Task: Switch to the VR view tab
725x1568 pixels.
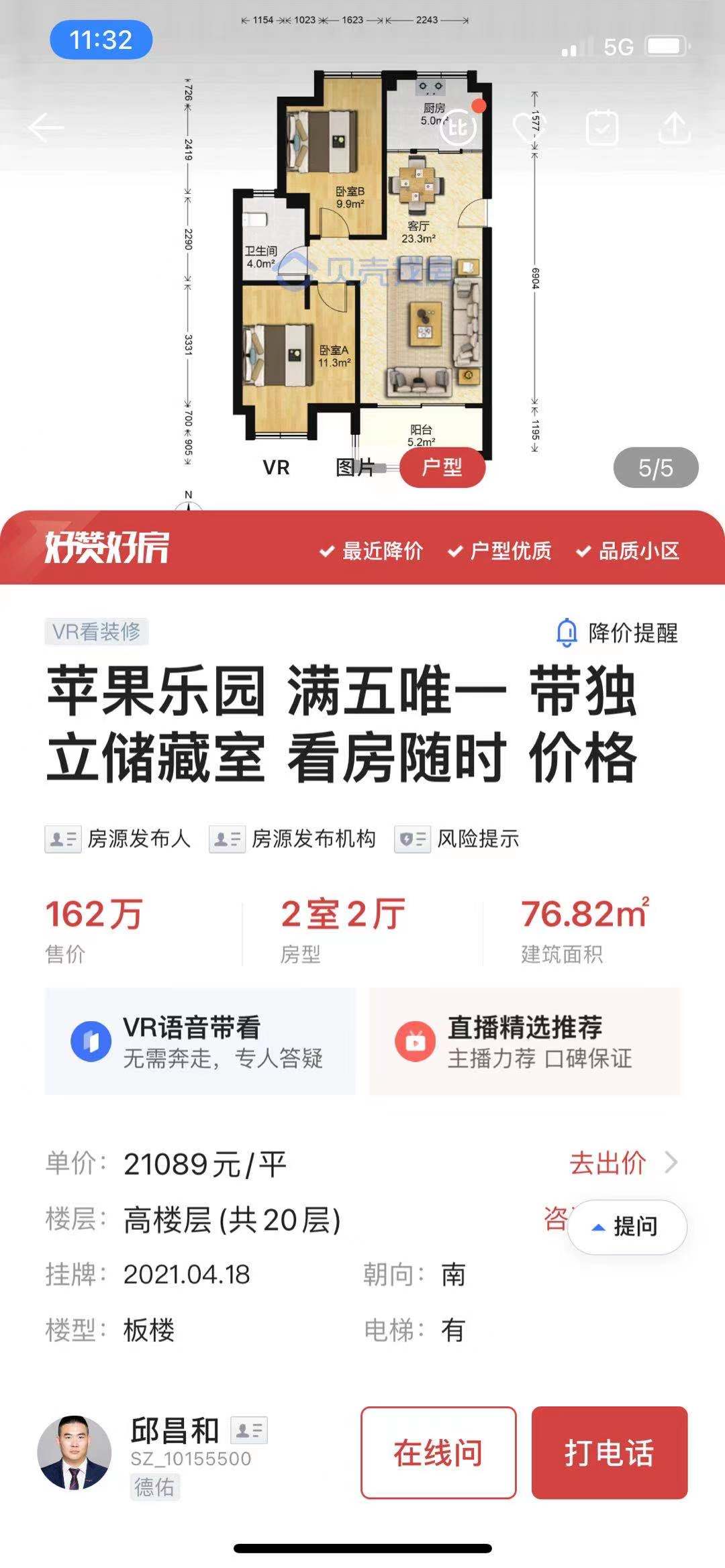Action: coord(276,468)
